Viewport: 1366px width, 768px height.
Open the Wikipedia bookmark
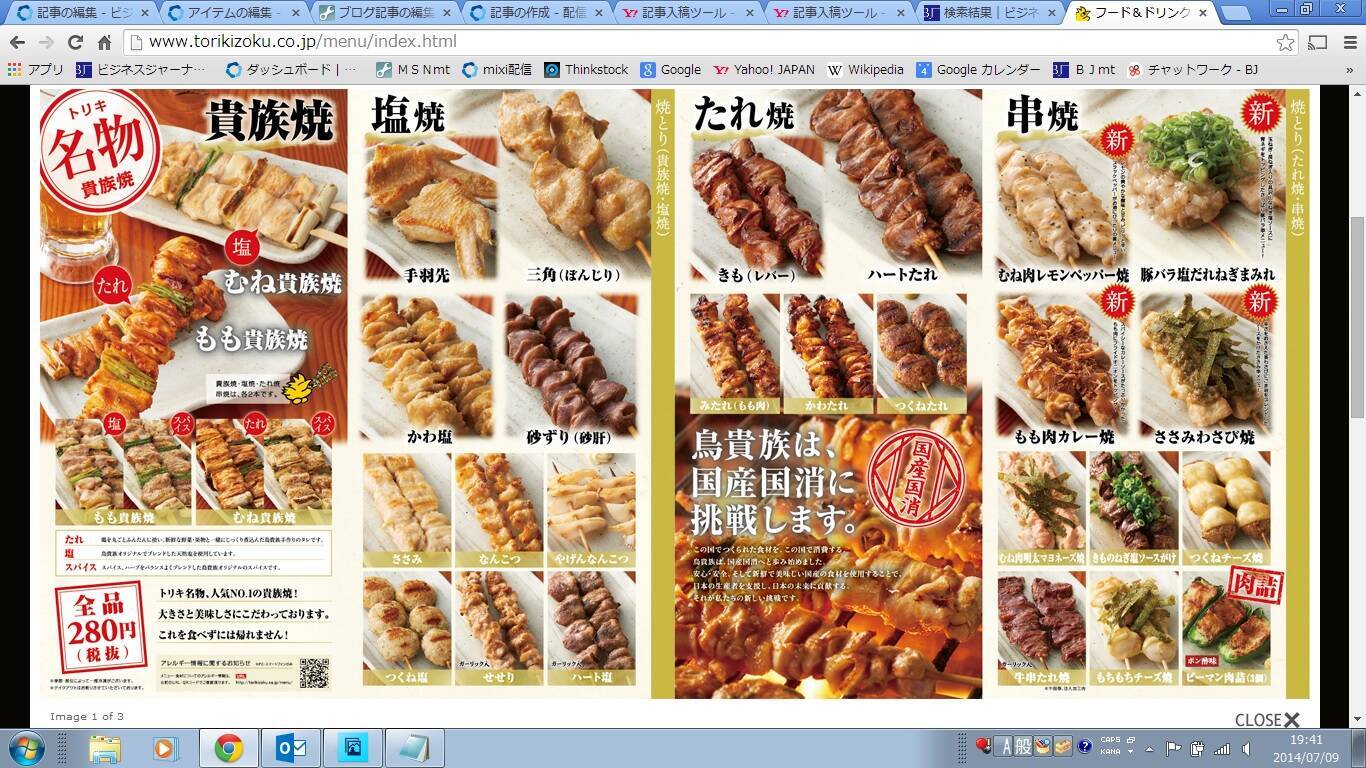pos(866,69)
